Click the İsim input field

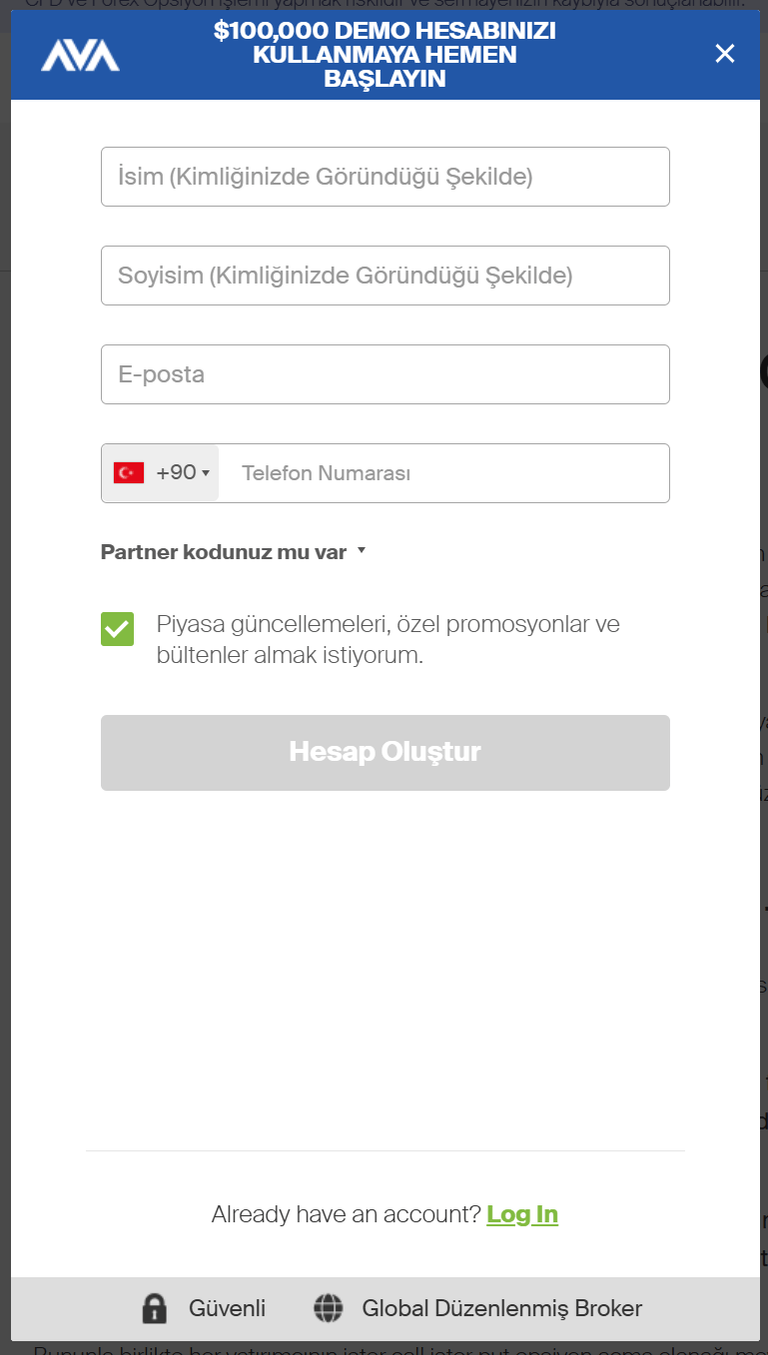click(385, 176)
